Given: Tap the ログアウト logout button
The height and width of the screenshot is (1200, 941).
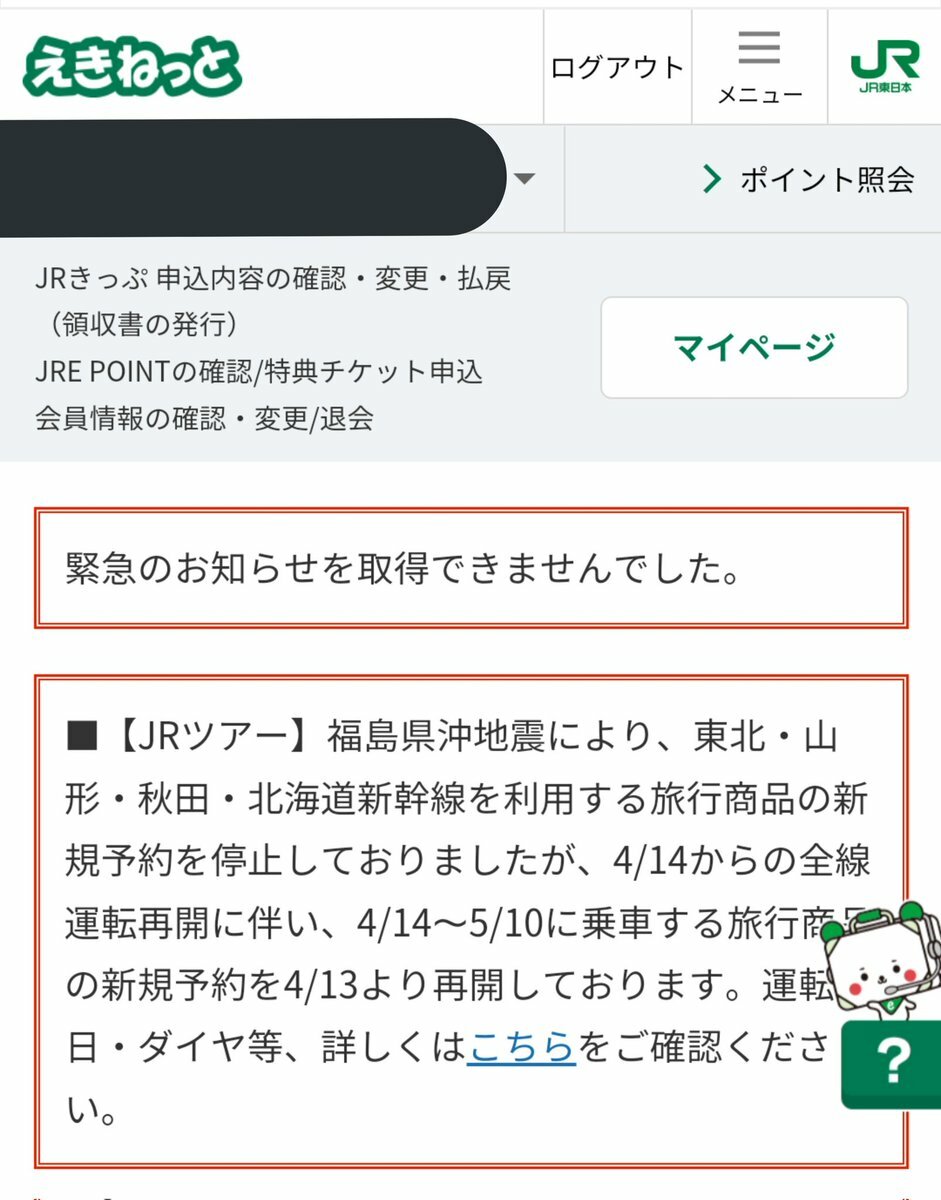Looking at the screenshot, I should click(617, 68).
